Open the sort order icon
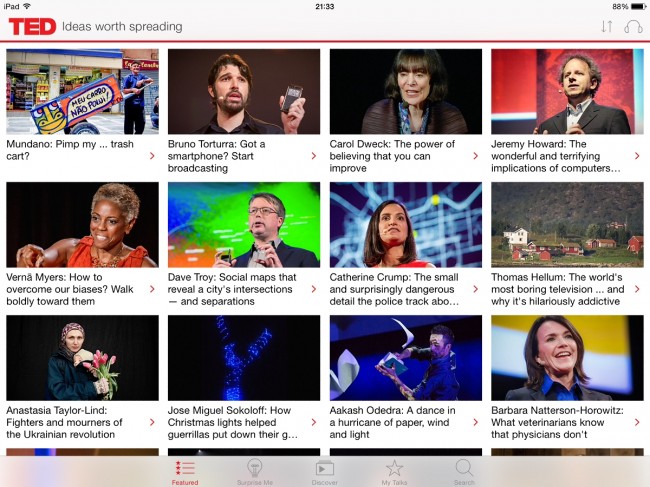This screenshot has width=650, height=487. click(x=606, y=26)
